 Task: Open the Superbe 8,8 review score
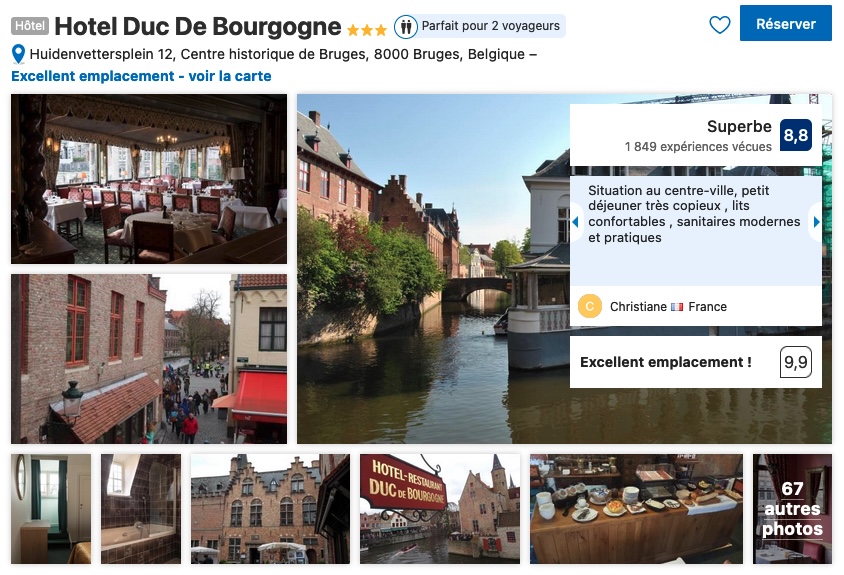pyautogui.click(x=796, y=135)
